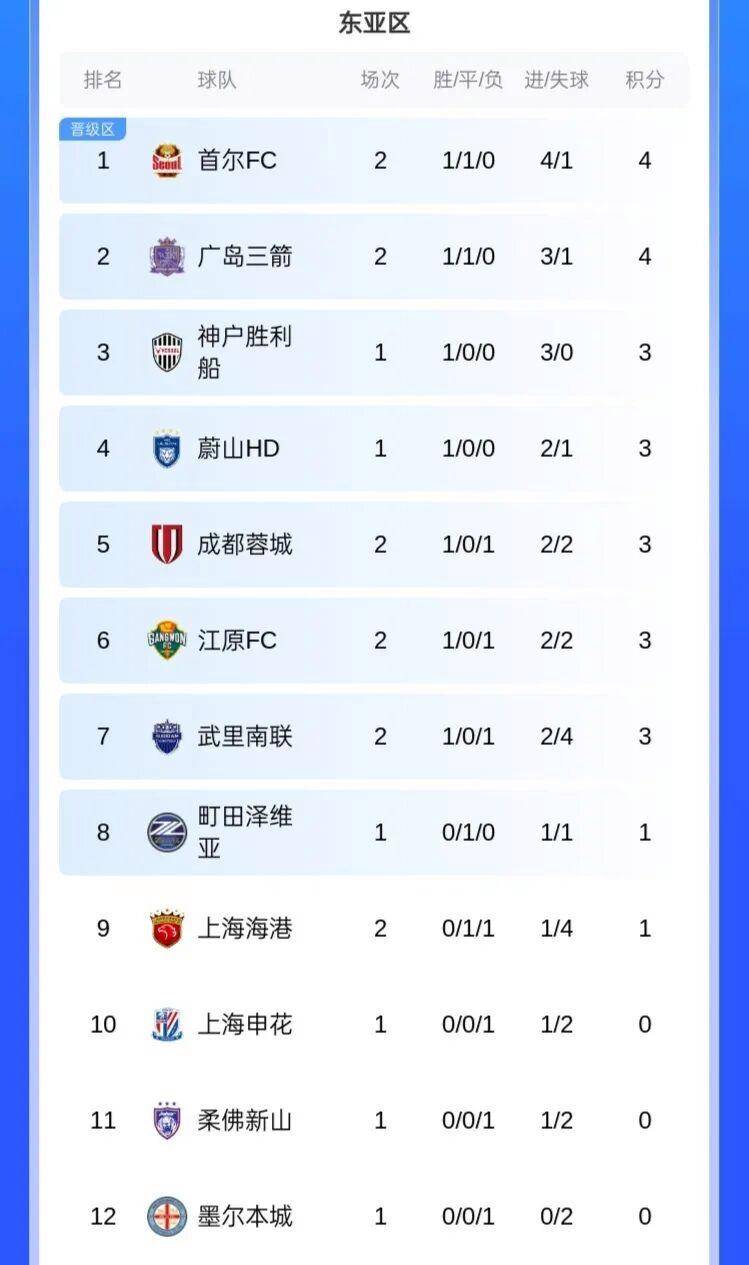
Task: Open the 柔佛新山 team page
Action: 244,1121
